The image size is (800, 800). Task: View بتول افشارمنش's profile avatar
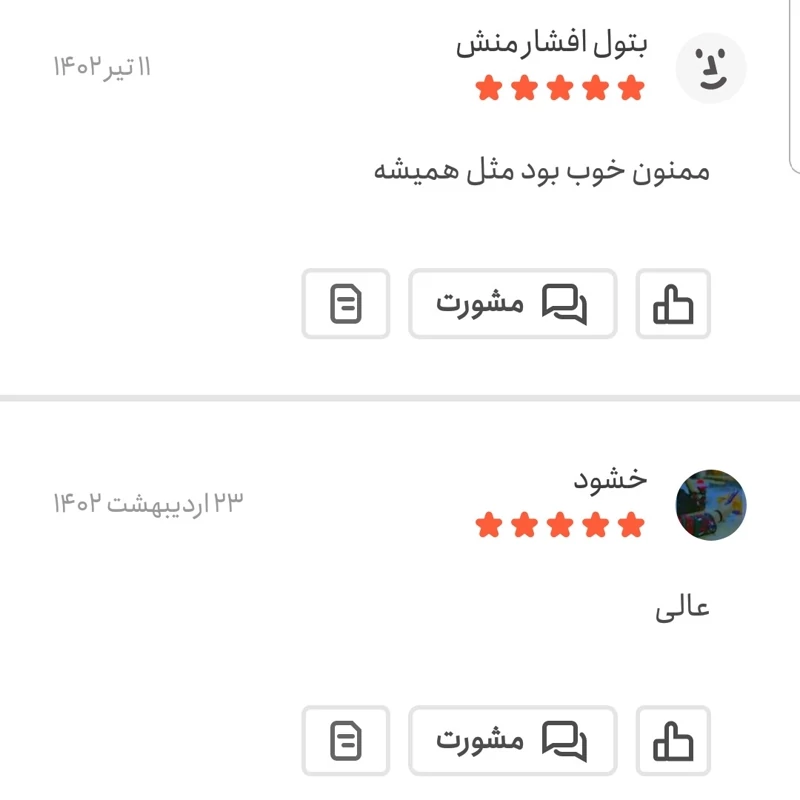tap(711, 68)
